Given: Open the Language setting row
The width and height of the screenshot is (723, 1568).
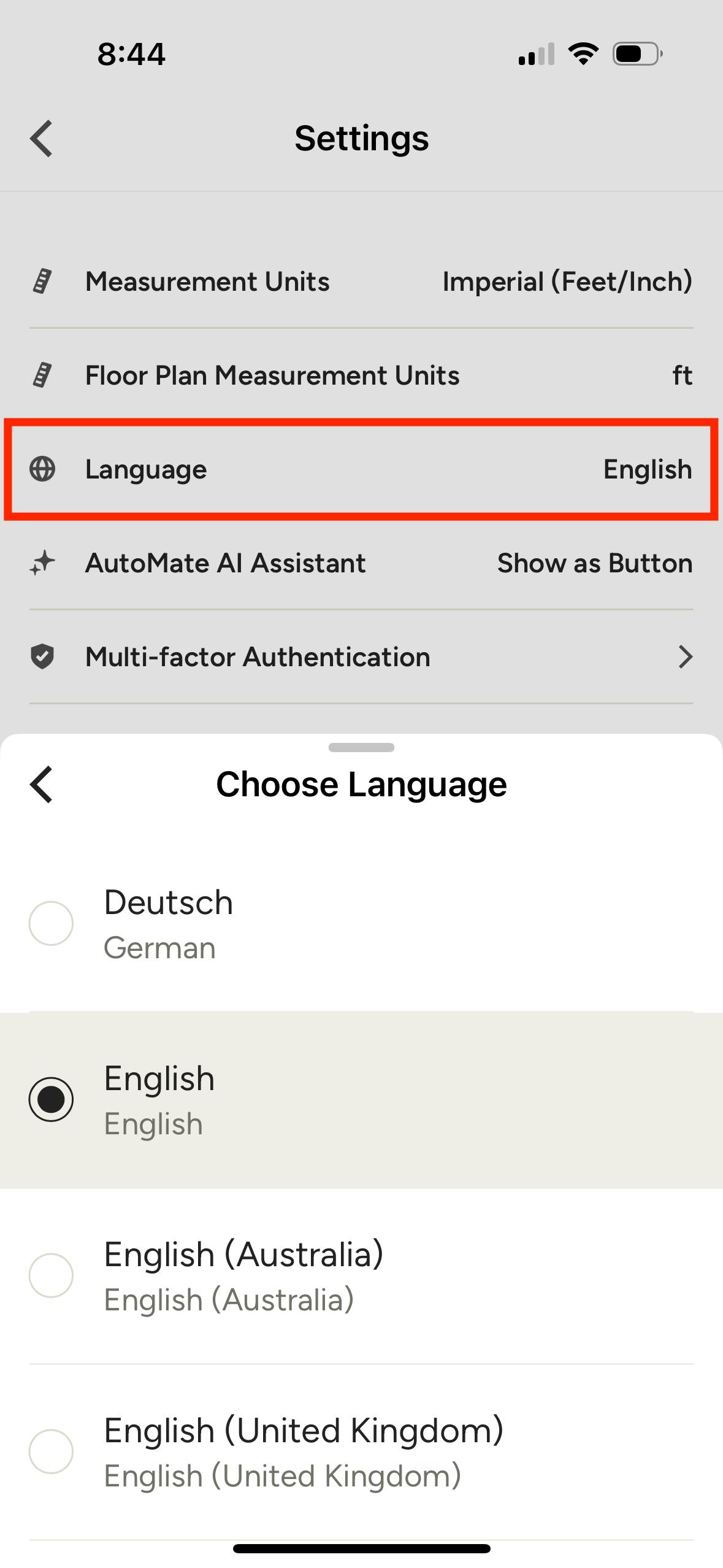Looking at the screenshot, I should pos(361,469).
